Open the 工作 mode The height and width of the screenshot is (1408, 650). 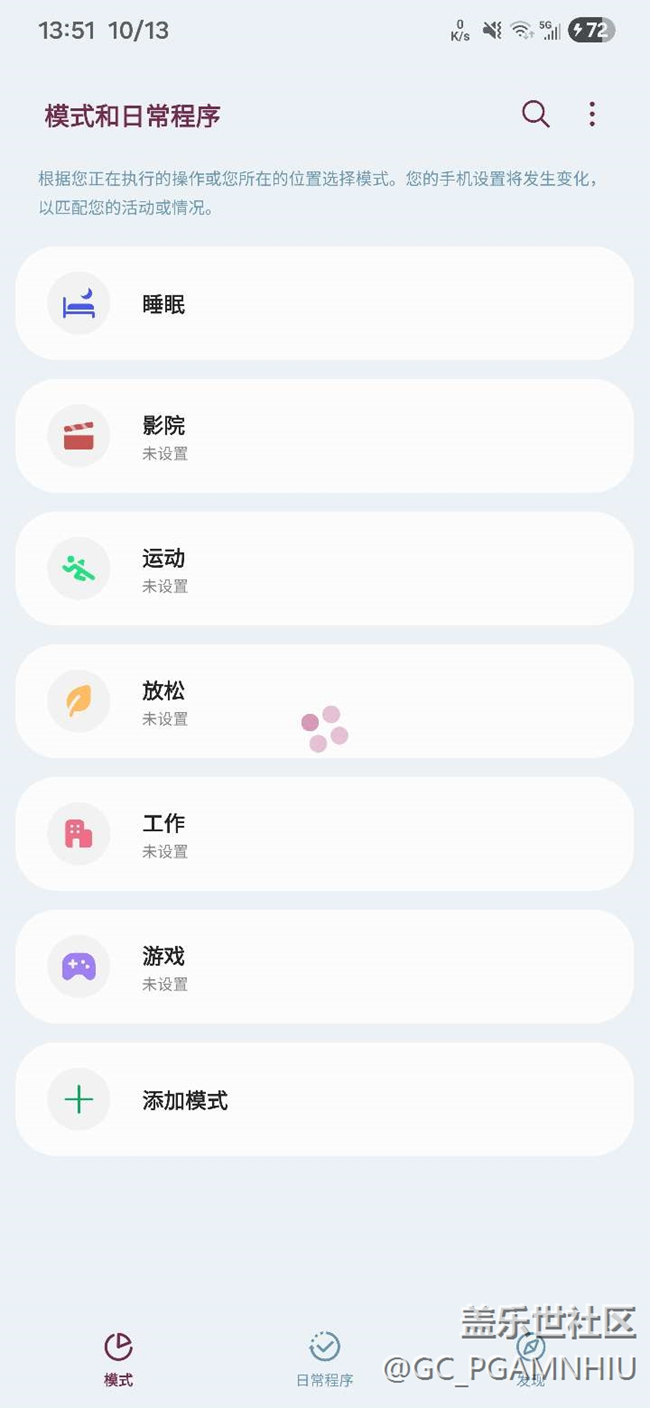(x=324, y=835)
